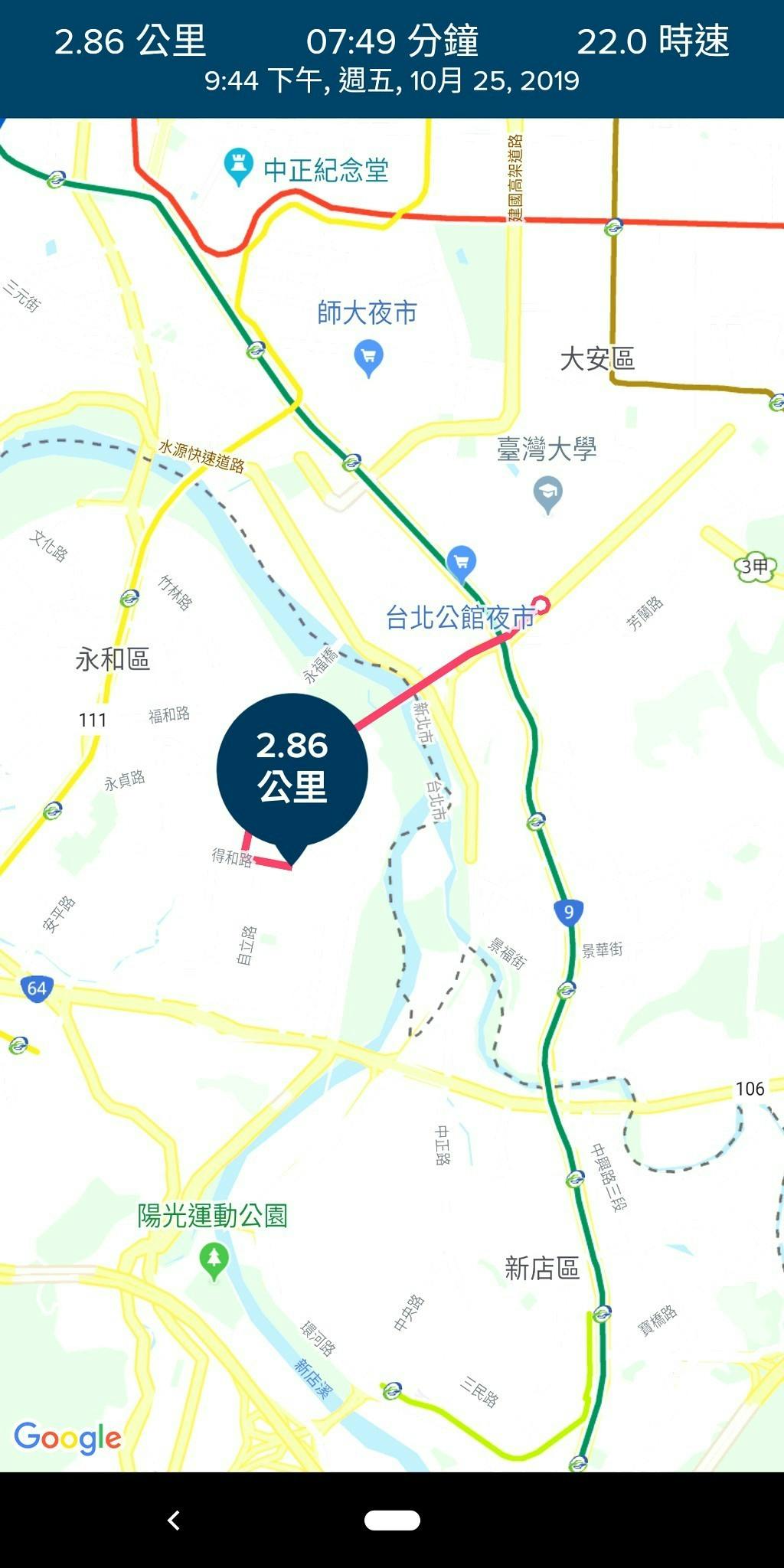Open the 師大夜市 shopping pin
The image size is (784, 1568).
point(368,357)
